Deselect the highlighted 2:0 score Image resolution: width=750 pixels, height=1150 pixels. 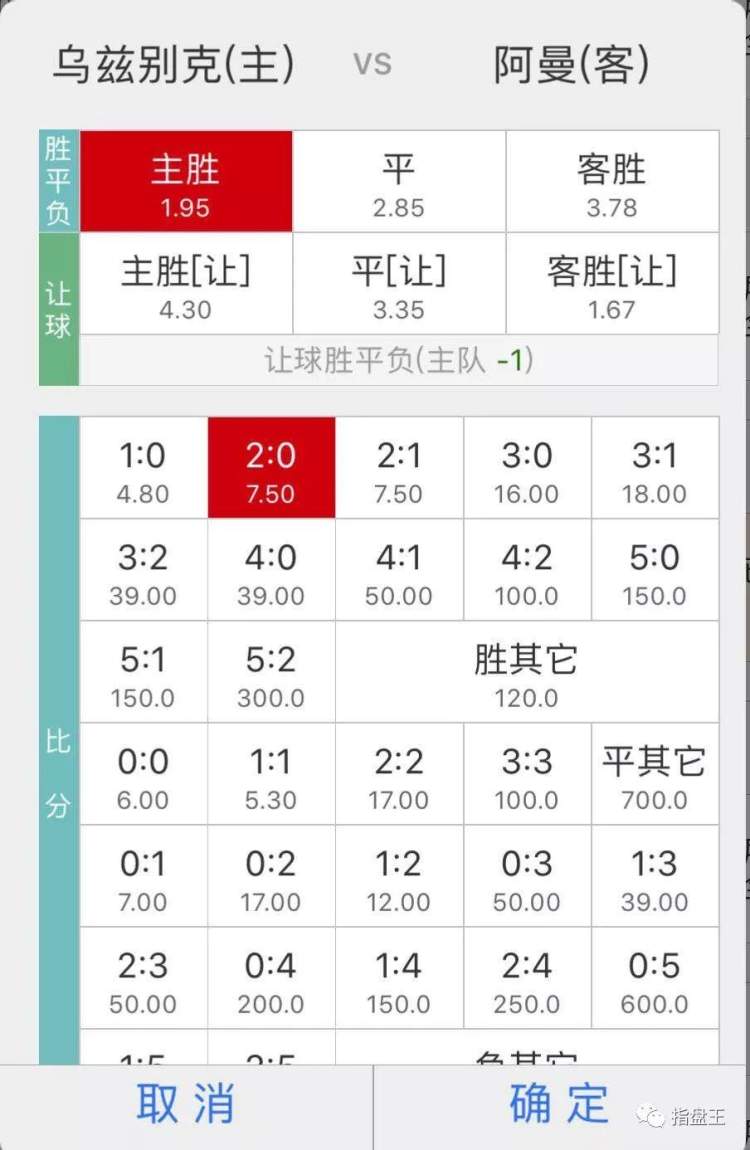(x=271, y=468)
